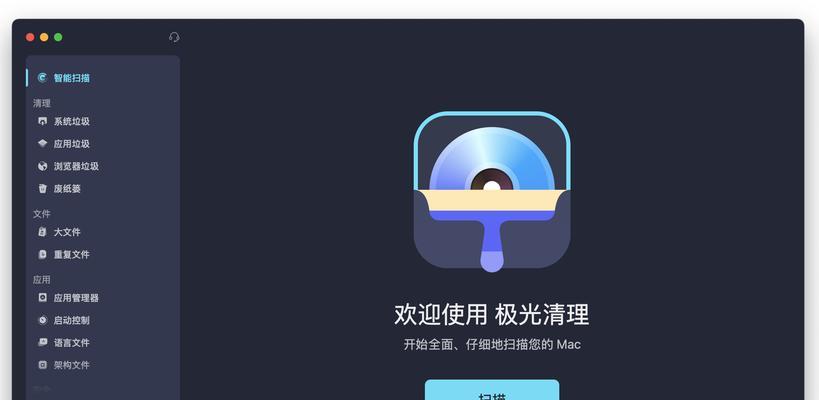Open 架构文件 architecture files section

[x=71, y=365]
